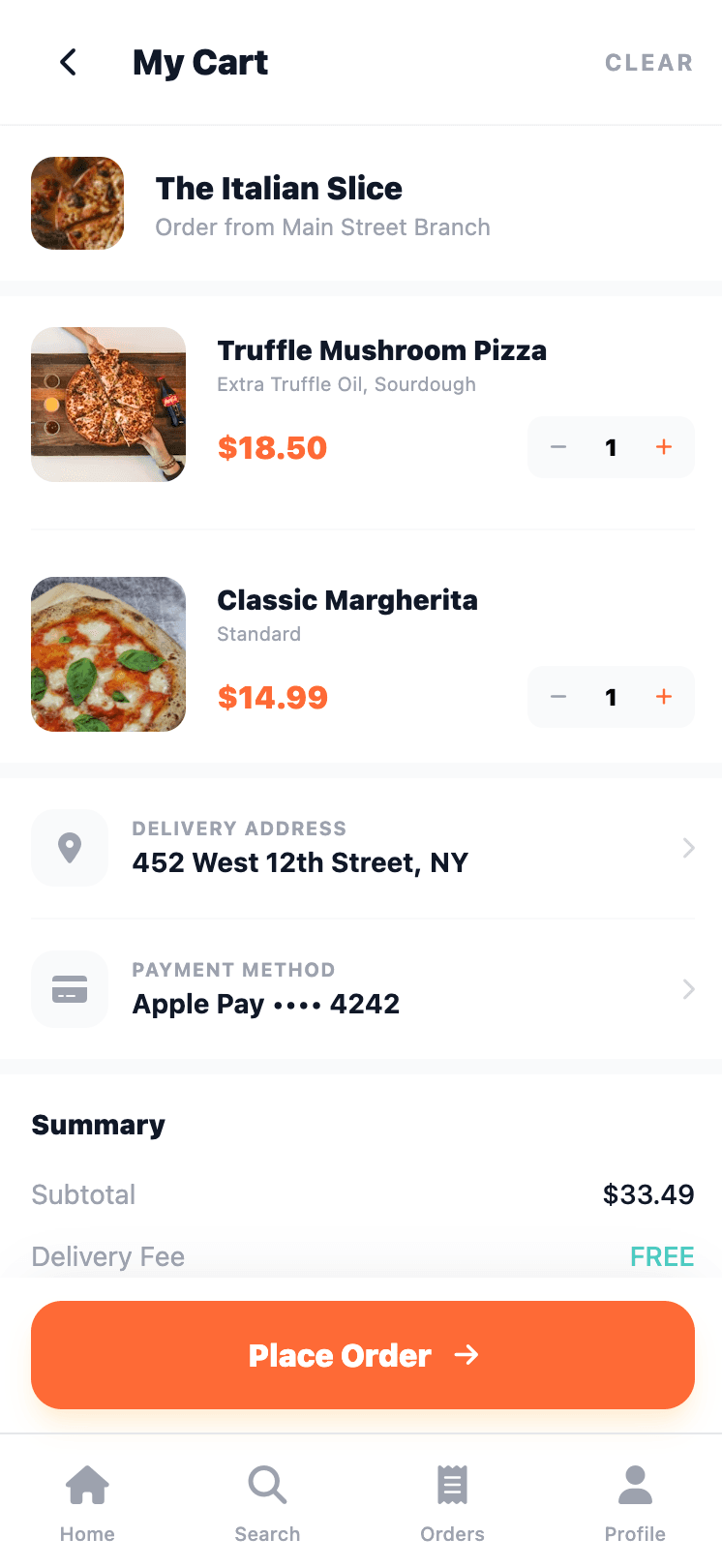Tap plus to add another Classic Margherita
Viewport: 722px width, 1568px height.
(664, 696)
